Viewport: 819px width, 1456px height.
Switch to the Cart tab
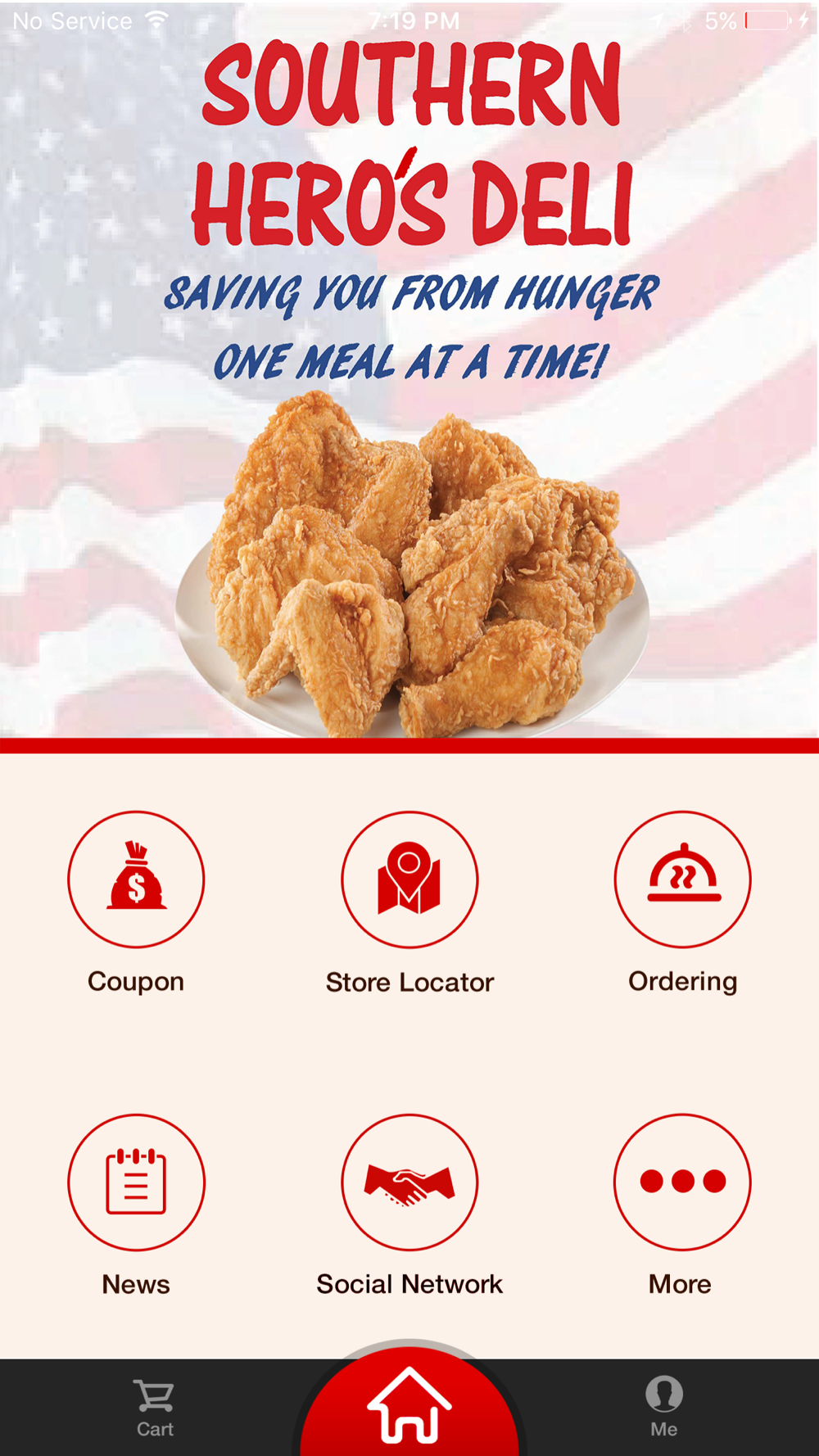point(155,1409)
